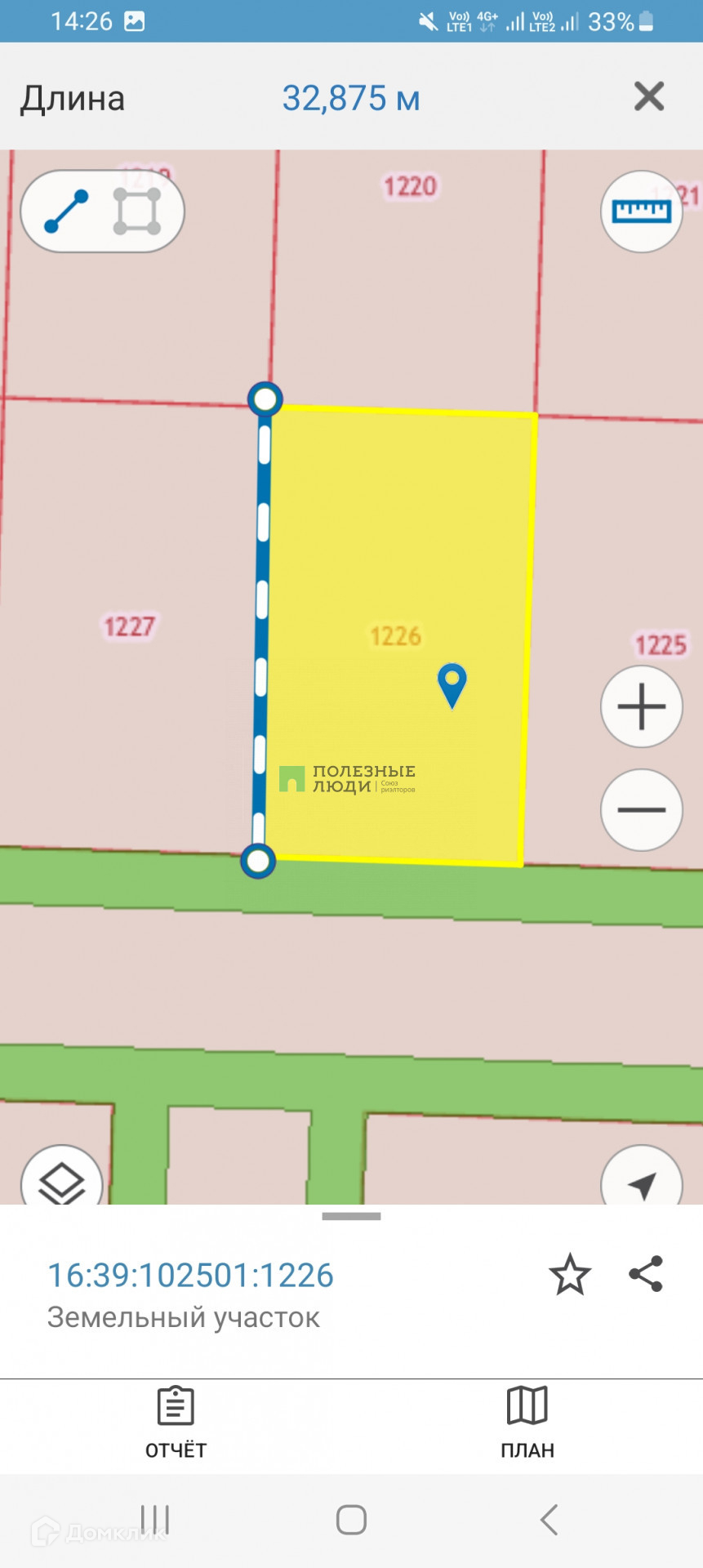Switch to the area polygon tool
Screen dimensions: 703x1568
137,212
